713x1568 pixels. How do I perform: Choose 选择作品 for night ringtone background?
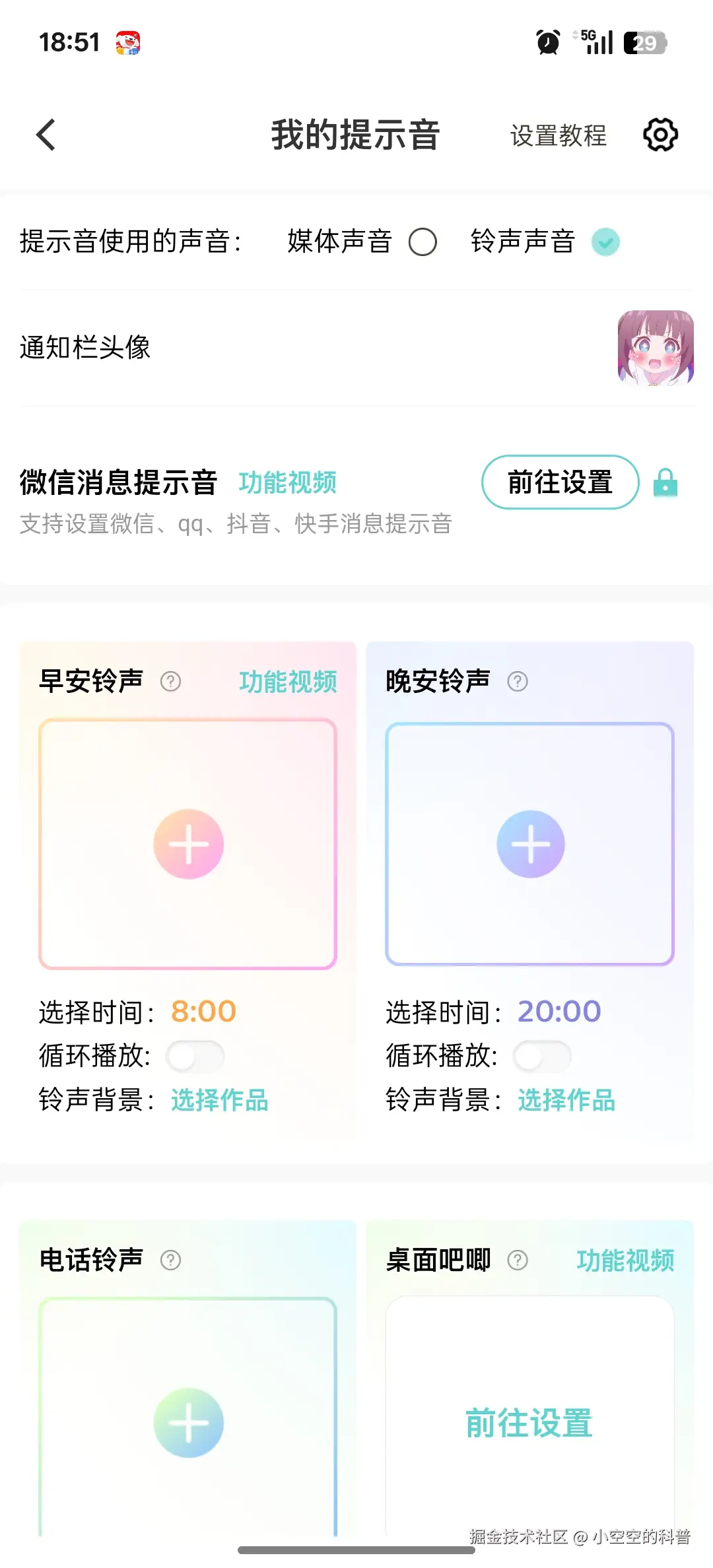click(x=565, y=1099)
